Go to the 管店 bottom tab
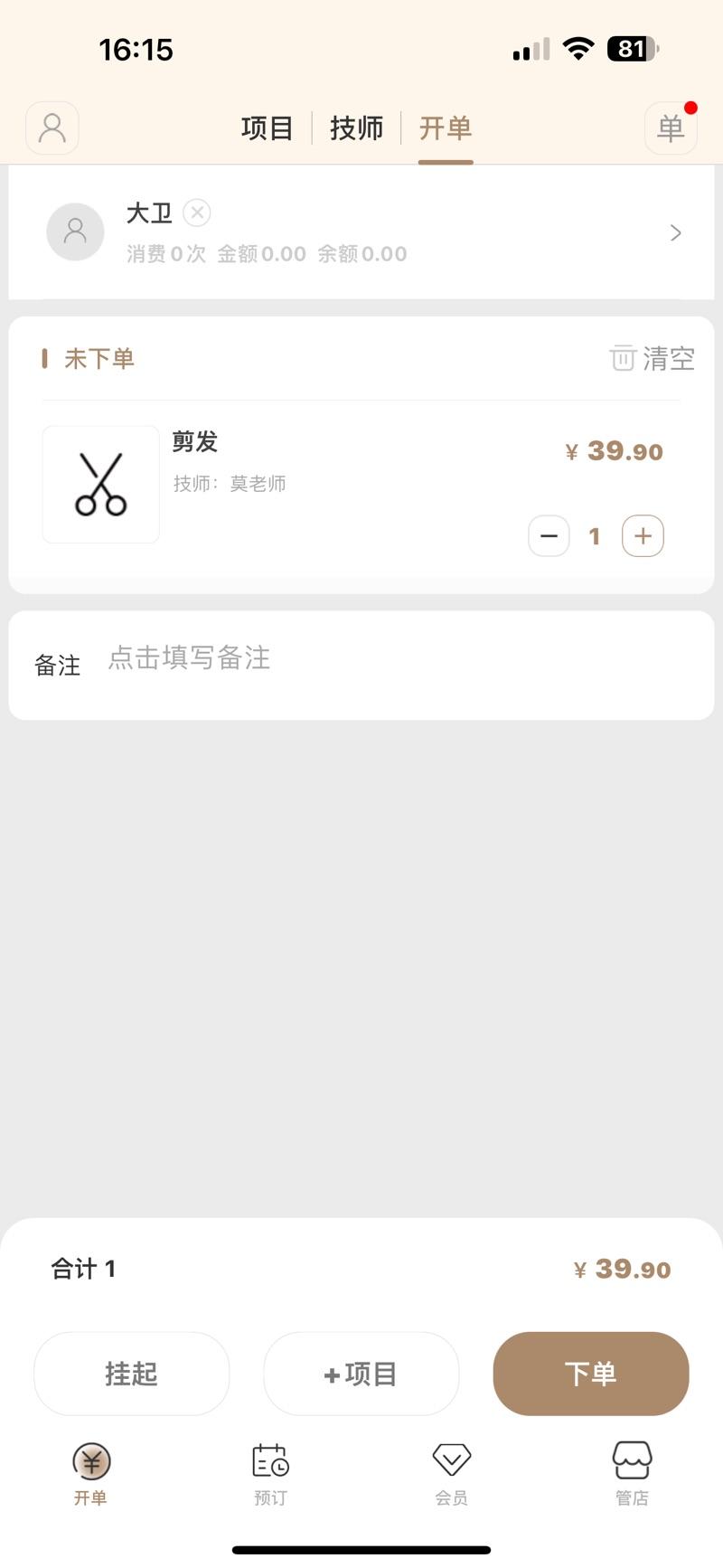Viewport: 723px width, 1568px height. click(x=632, y=1474)
